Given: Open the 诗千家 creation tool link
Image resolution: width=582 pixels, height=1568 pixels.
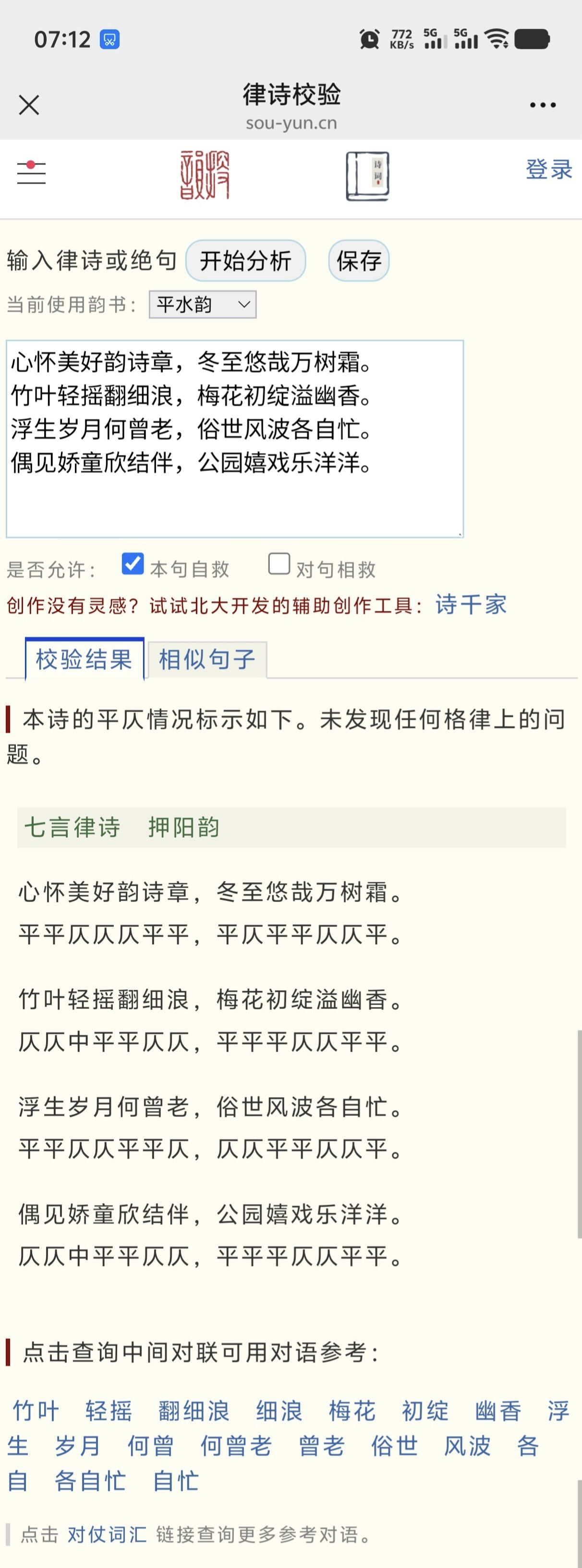Looking at the screenshot, I should pyautogui.click(x=471, y=605).
